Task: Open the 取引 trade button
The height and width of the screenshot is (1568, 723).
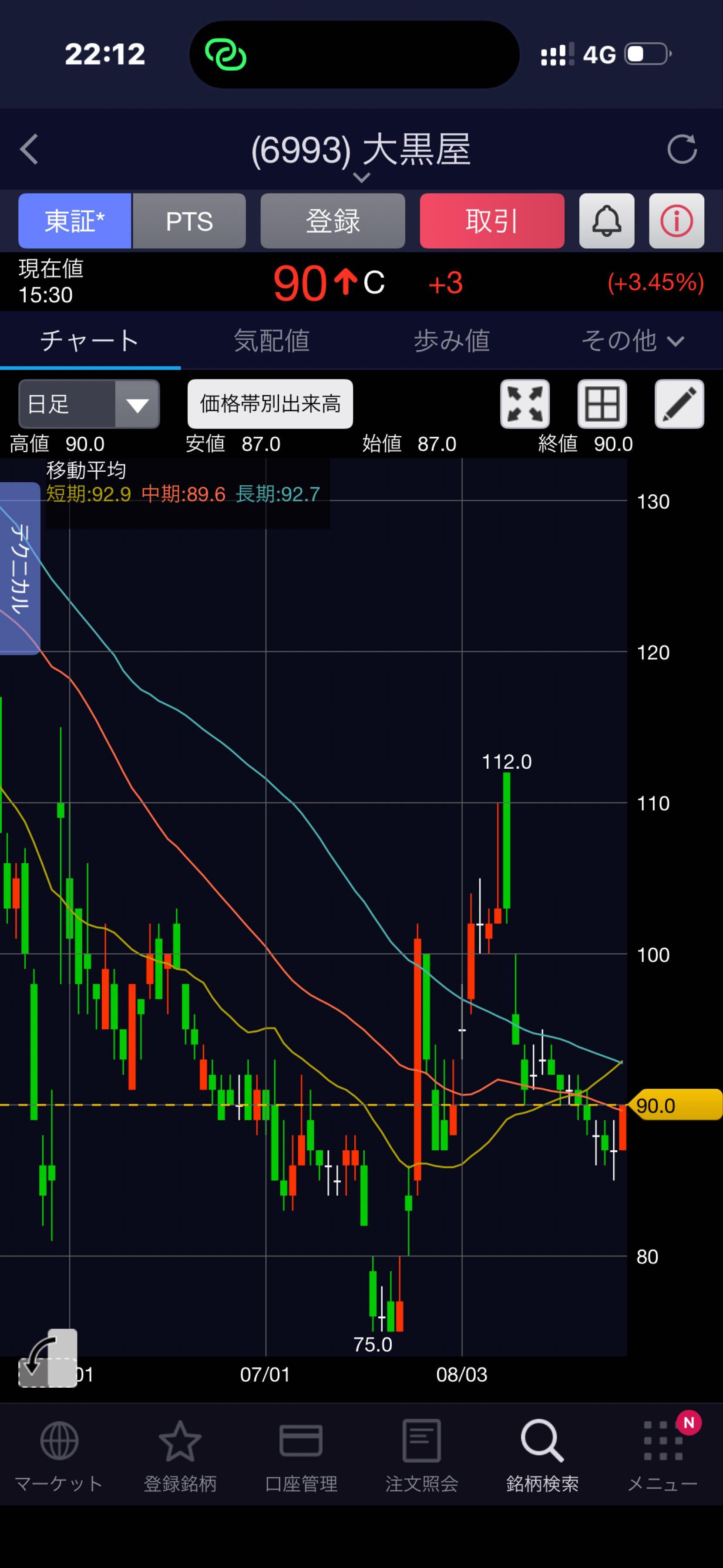Action: [x=492, y=221]
